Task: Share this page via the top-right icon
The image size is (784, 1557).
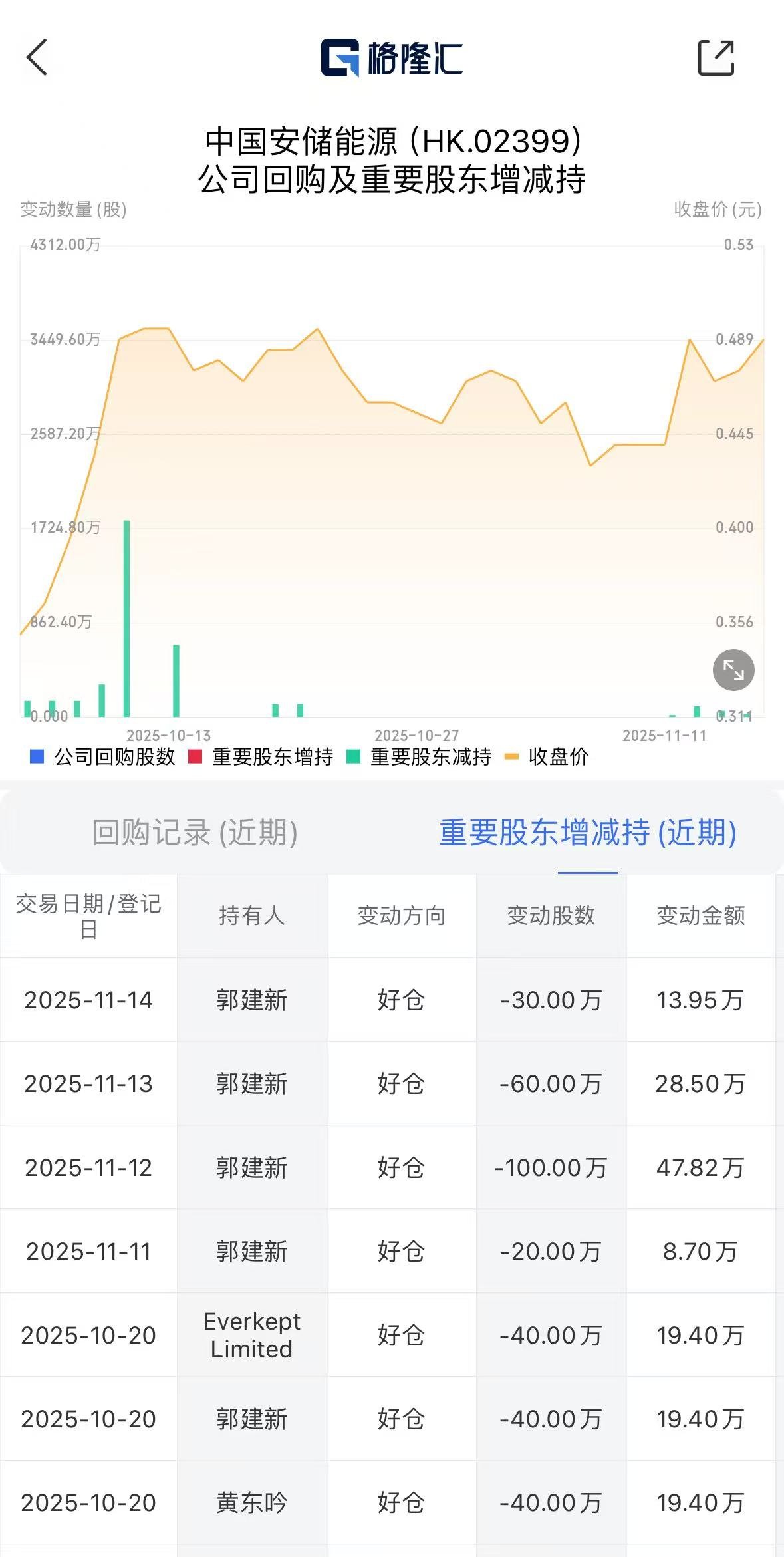Action: (x=716, y=58)
